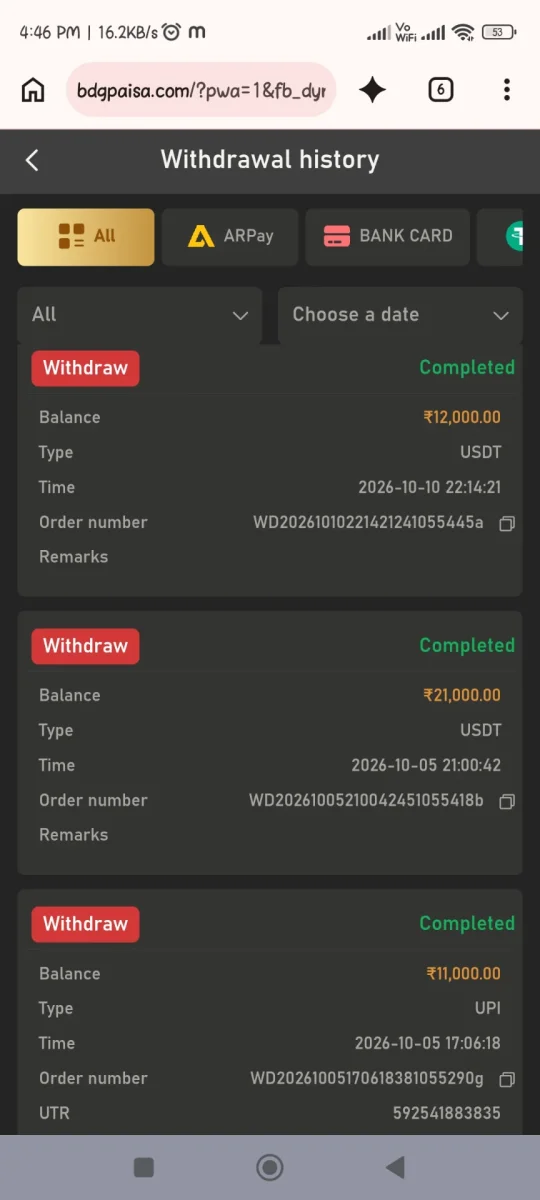Copy order number ending 5290g
The width and height of the screenshot is (540, 1200).
click(507, 1079)
